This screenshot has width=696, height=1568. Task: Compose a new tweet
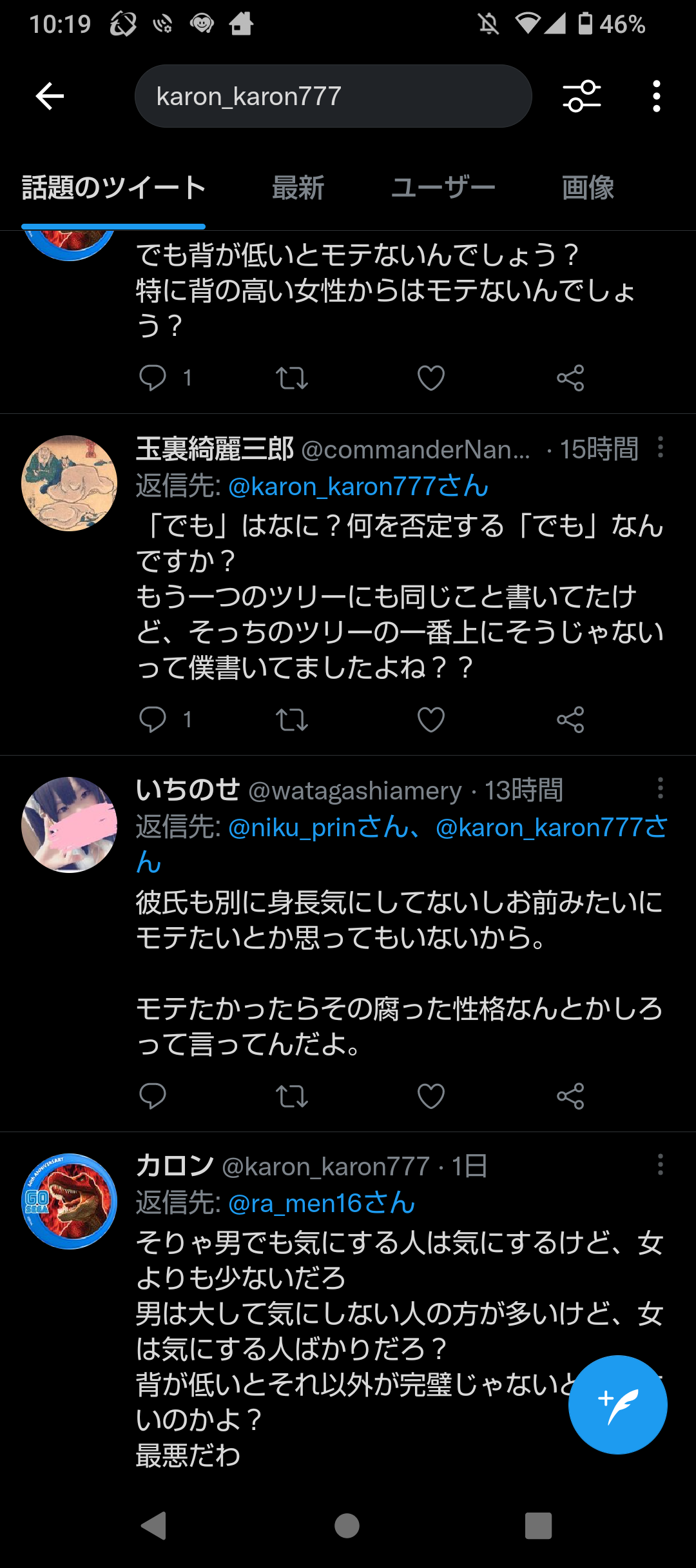617,1405
